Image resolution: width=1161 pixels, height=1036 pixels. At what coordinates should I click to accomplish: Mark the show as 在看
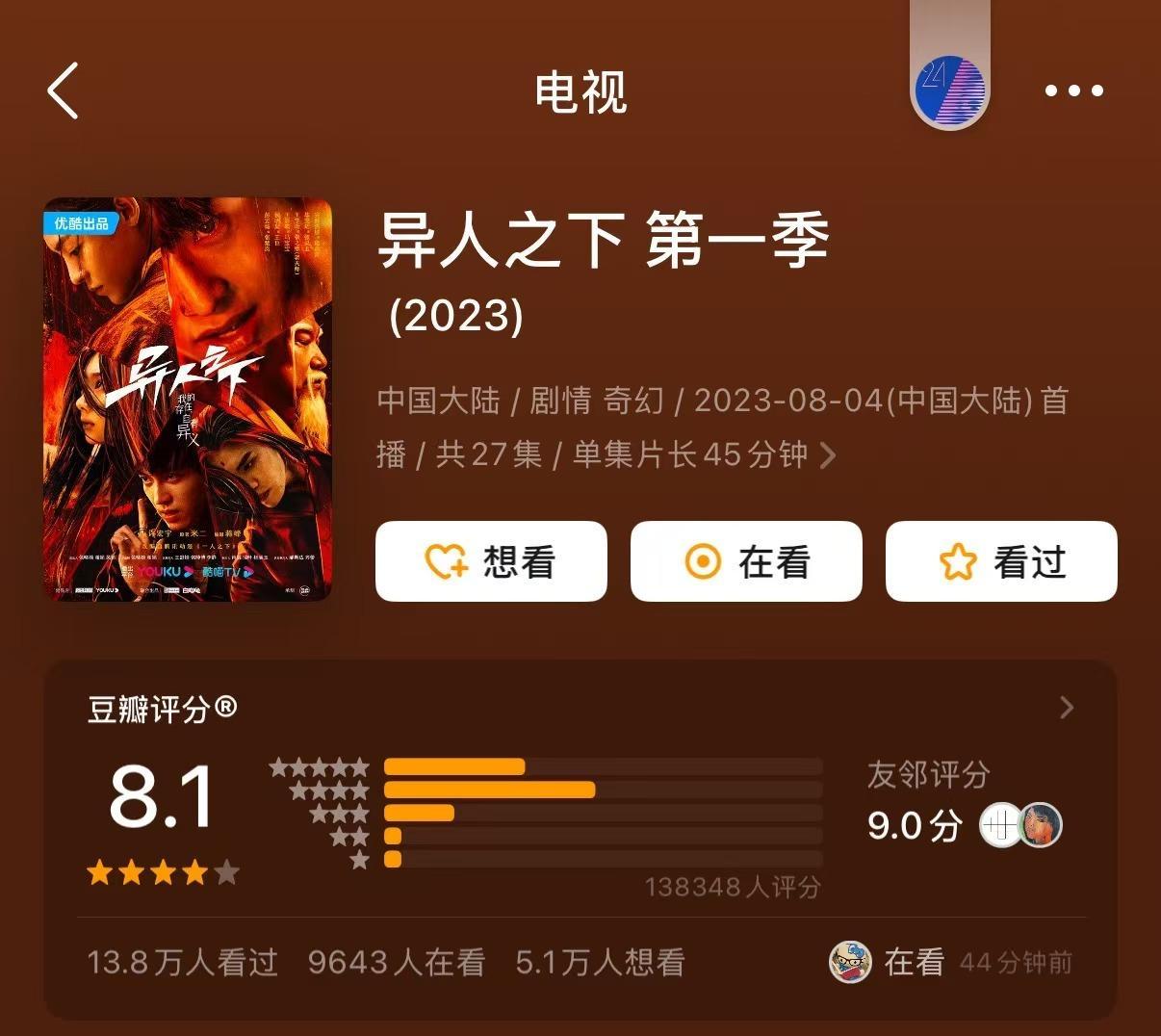click(746, 561)
